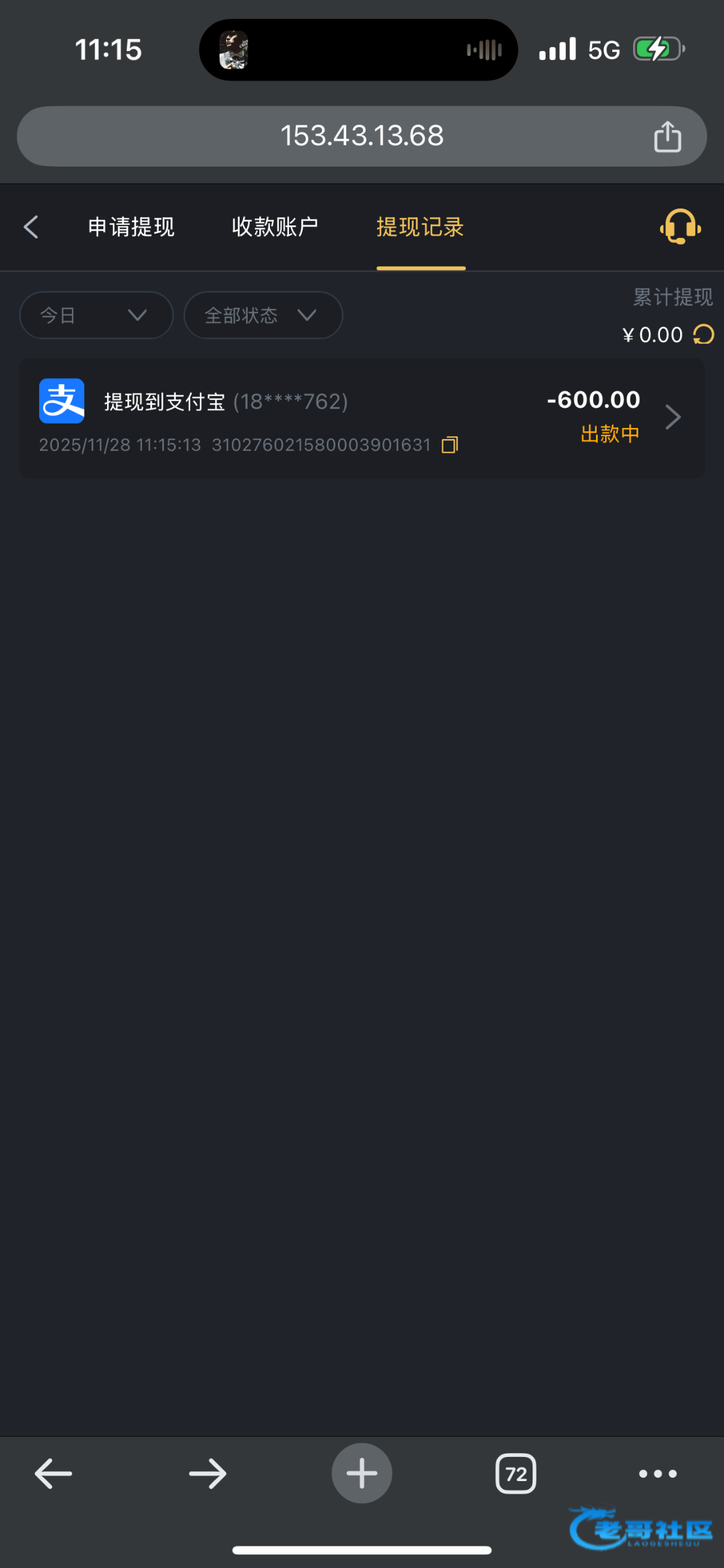Viewport: 724px width, 1568px height.
Task: Go back using the header back arrow
Action: [31, 227]
